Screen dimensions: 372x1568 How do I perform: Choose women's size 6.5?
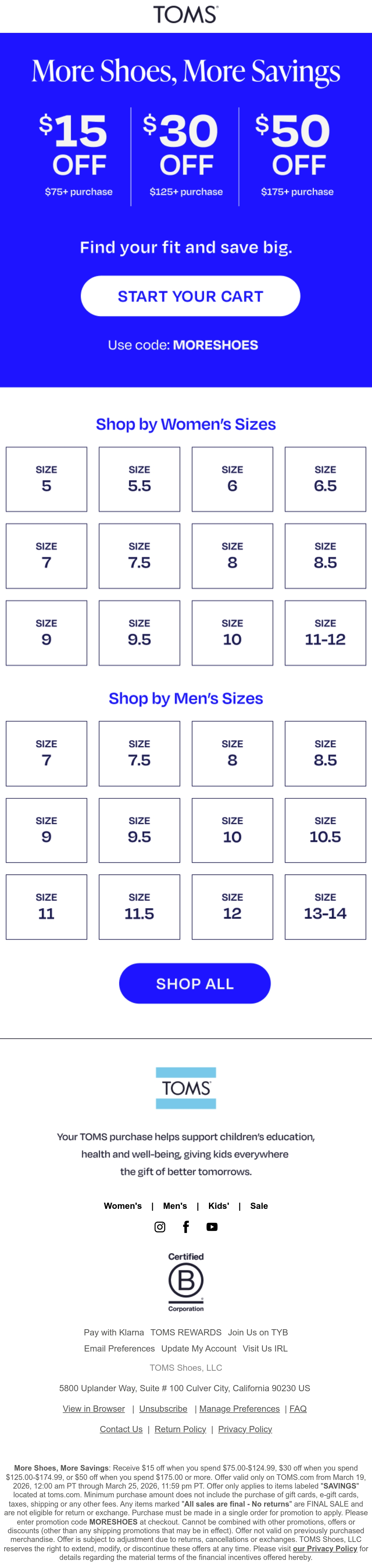[x=325, y=479]
